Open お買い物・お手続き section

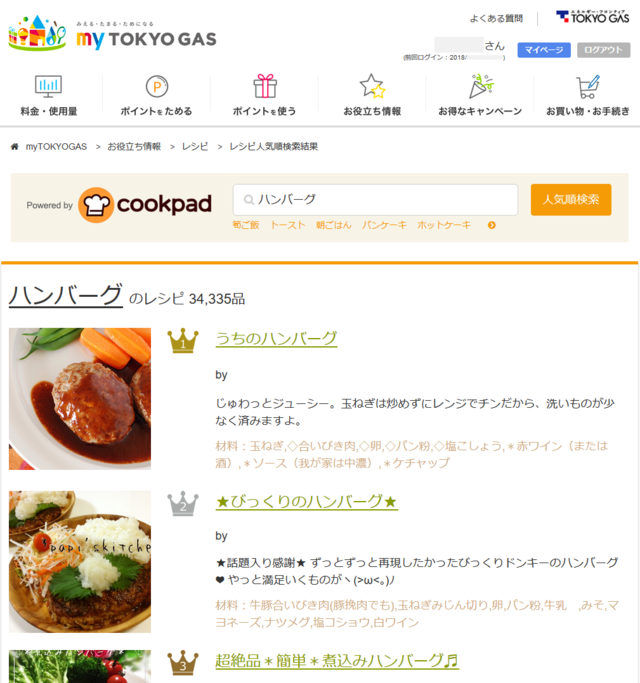click(587, 97)
